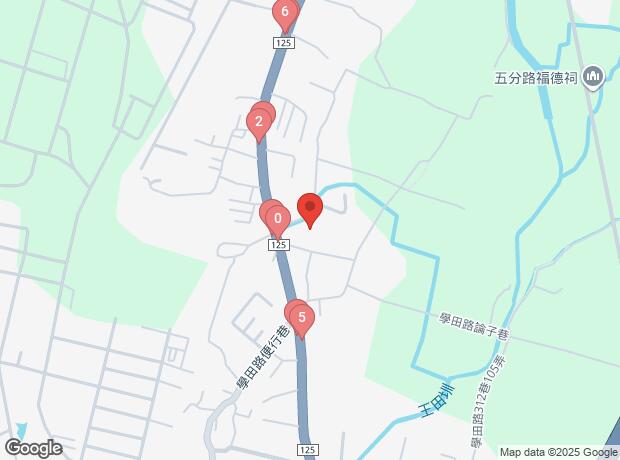This screenshot has height=460, width=620.
Task: Open the Google logo link
Action: 32,448
